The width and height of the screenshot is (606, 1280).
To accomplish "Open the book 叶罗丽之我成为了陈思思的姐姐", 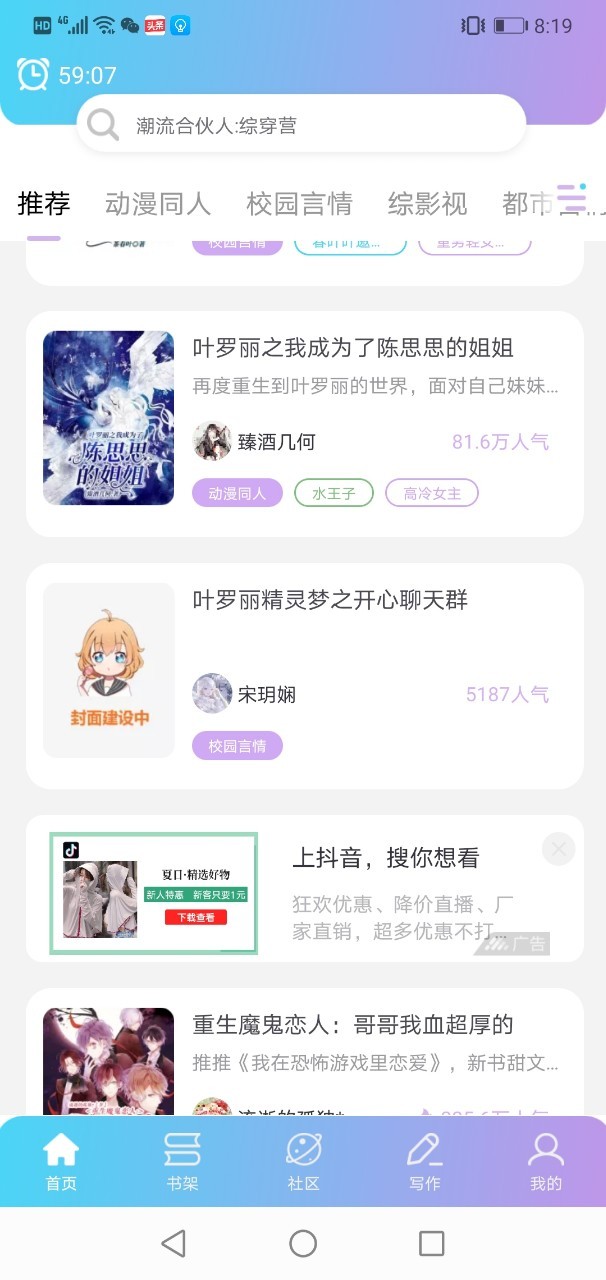I will pyautogui.click(x=304, y=423).
